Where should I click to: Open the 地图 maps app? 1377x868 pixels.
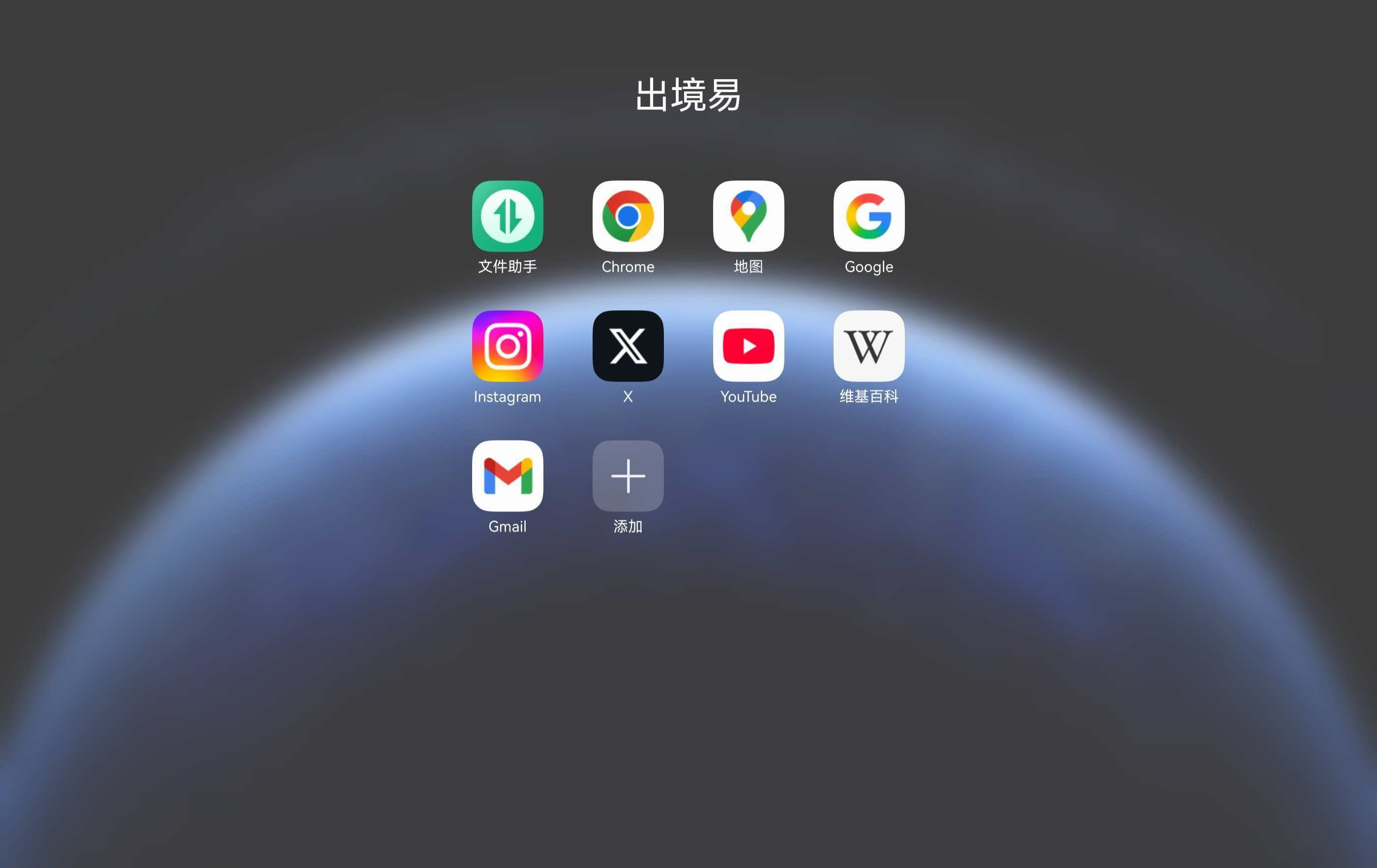748,216
